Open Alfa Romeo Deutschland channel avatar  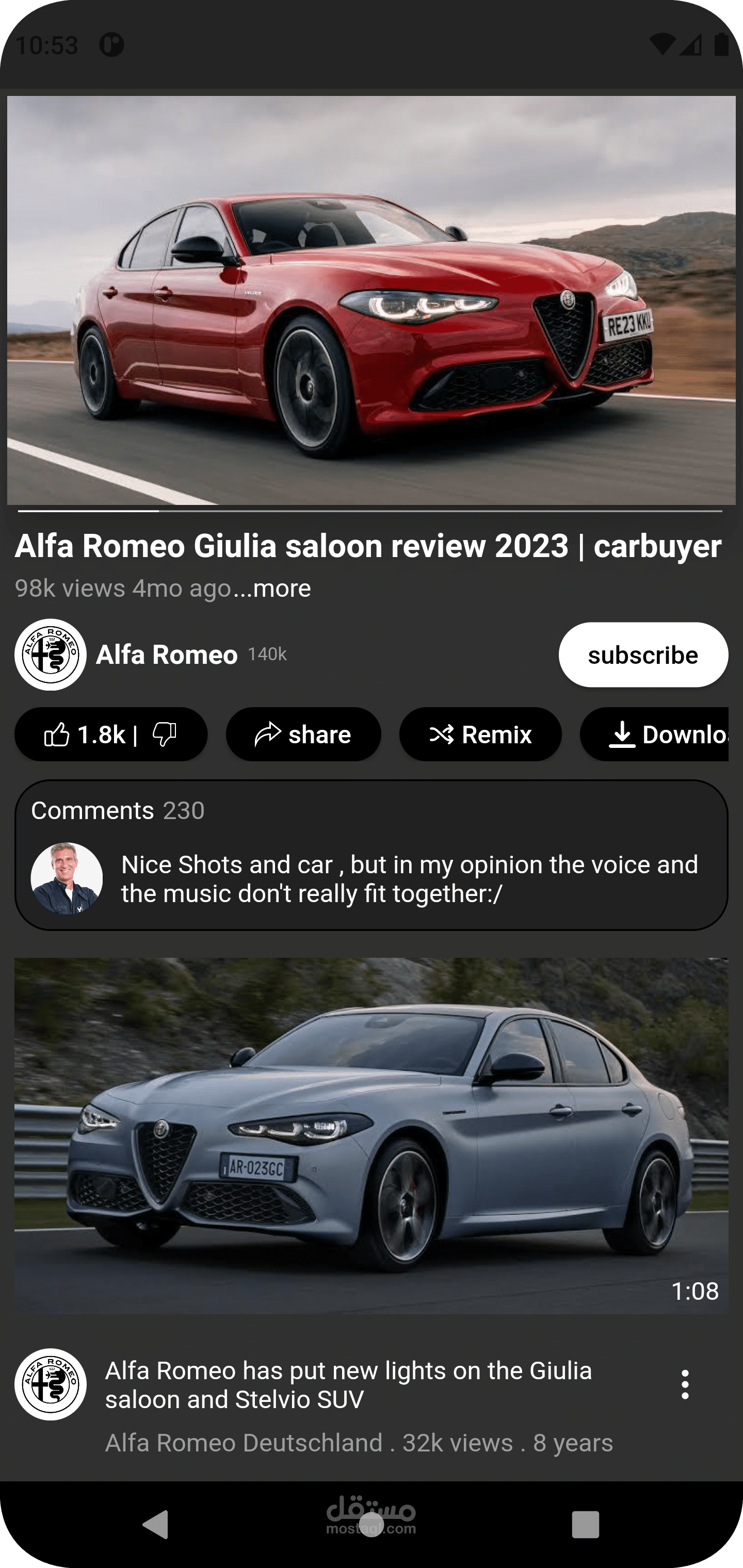(51, 1385)
